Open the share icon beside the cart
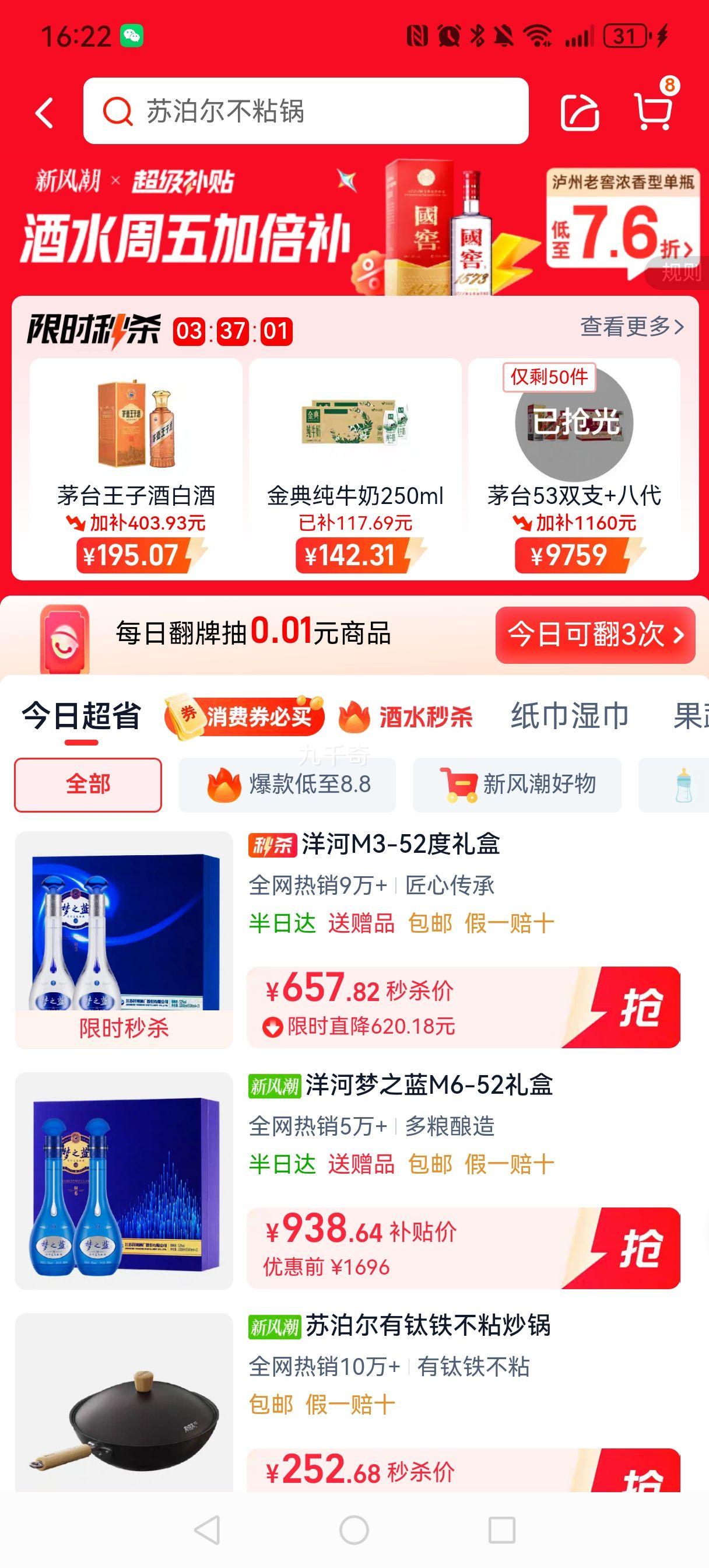 tap(579, 113)
